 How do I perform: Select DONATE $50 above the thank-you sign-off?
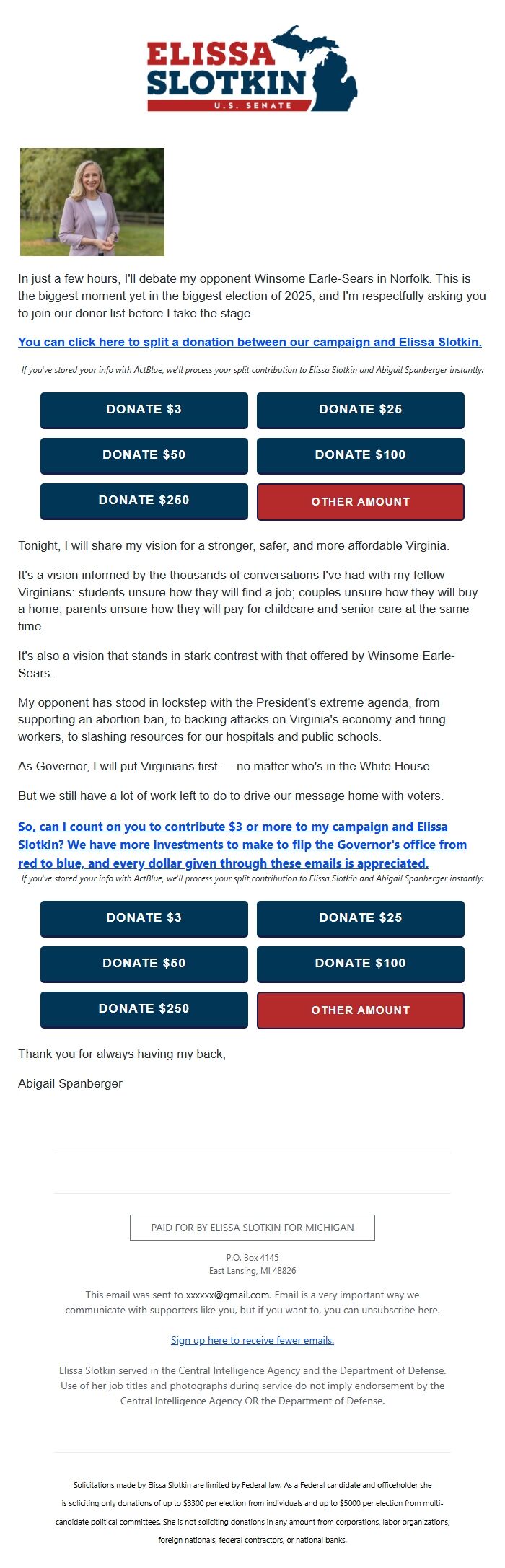pos(144,964)
